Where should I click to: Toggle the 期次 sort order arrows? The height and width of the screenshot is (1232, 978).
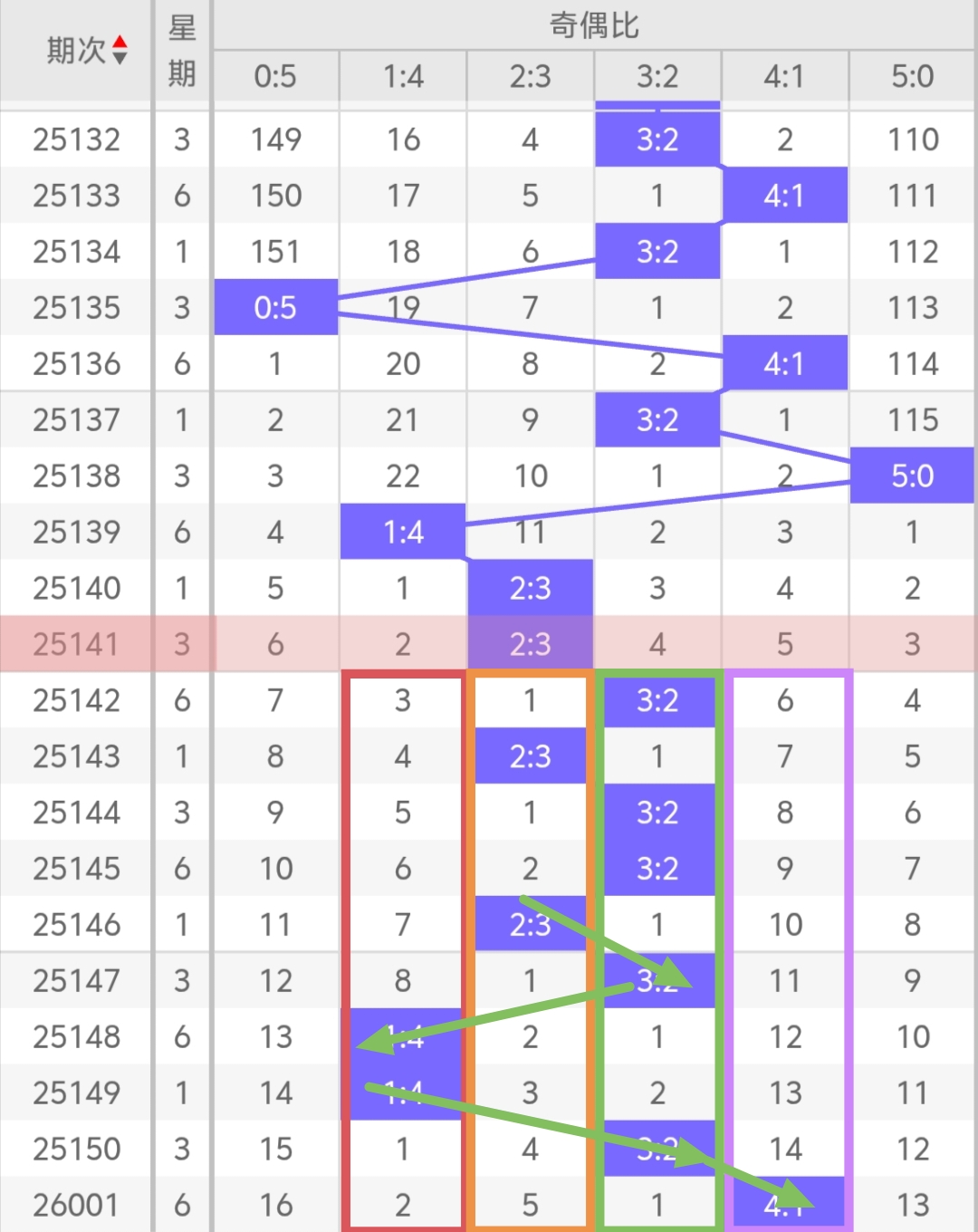[x=120, y=51]
